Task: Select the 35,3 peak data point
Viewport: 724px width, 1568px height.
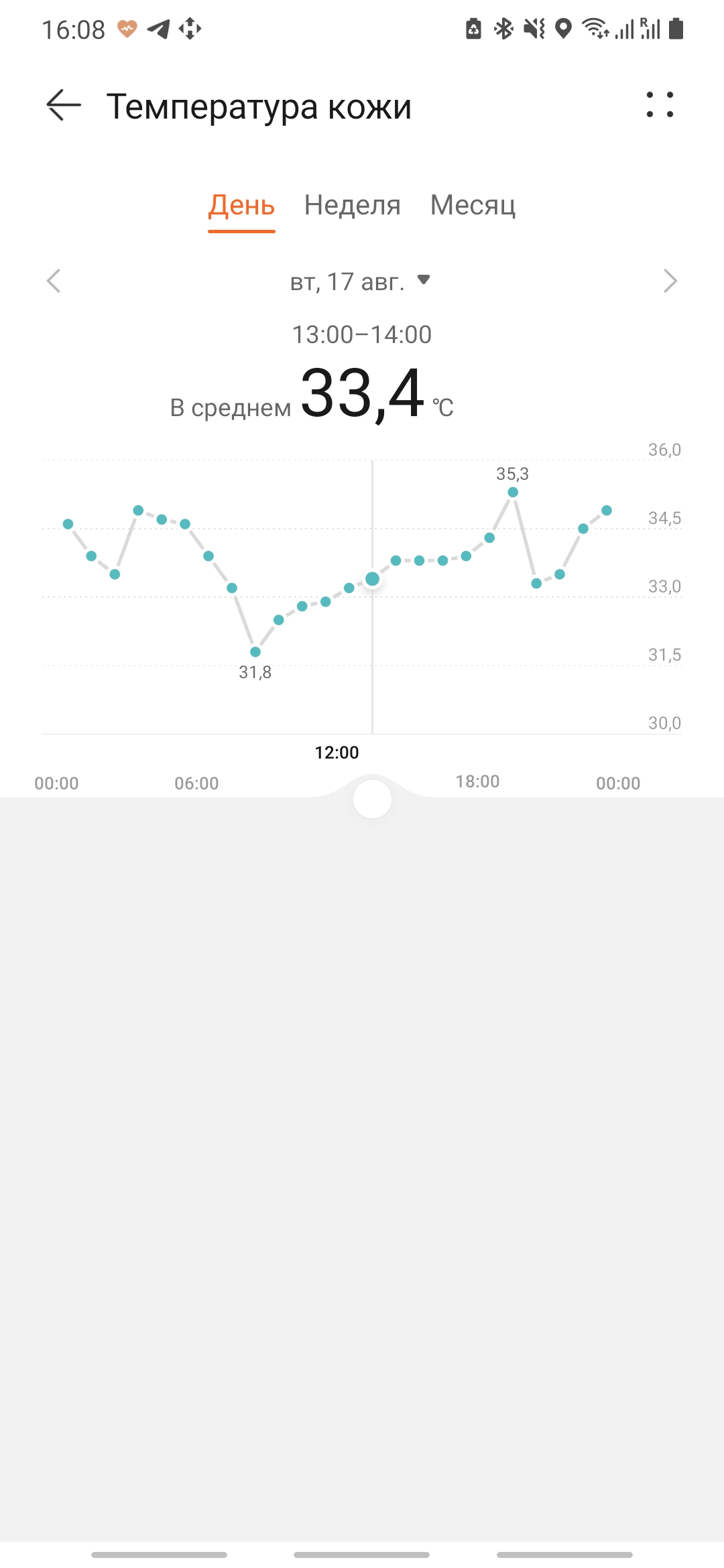Action: click(513, 493)
